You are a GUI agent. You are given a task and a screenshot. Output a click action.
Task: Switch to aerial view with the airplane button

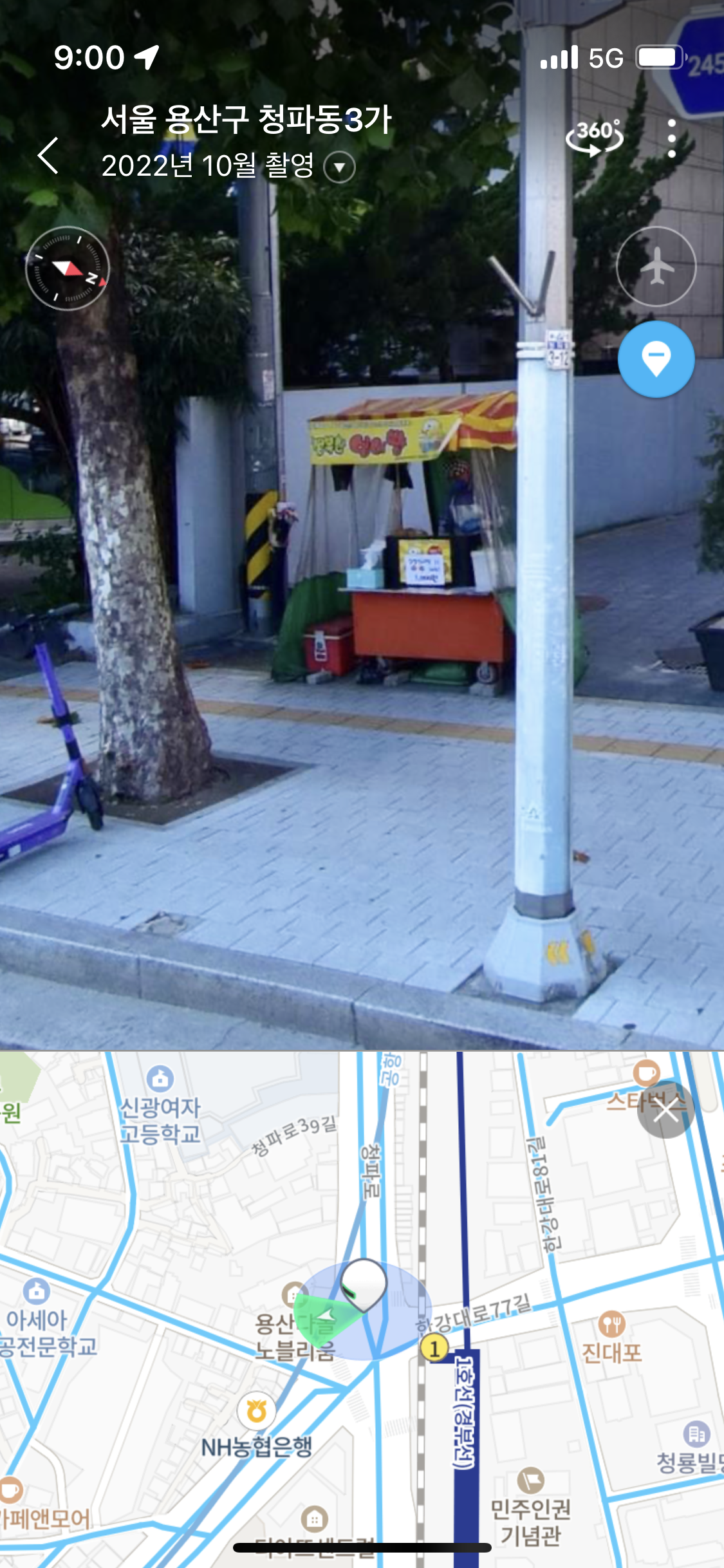656,266
